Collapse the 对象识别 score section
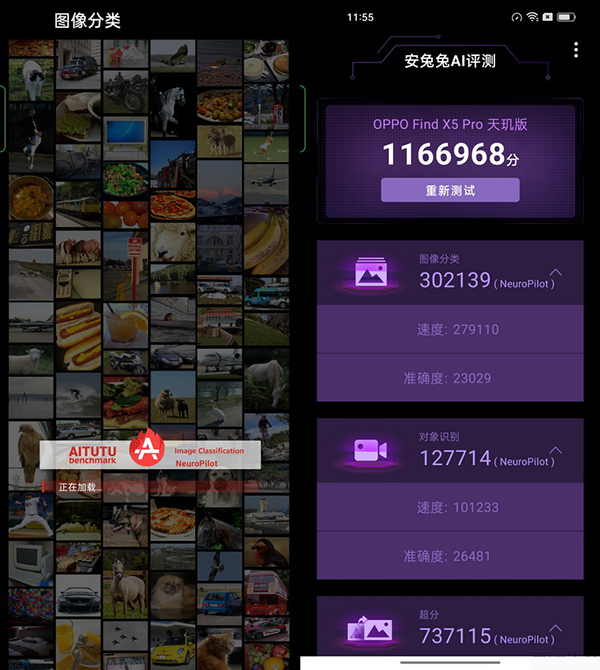This screenshot has height=670, width=600. click(x=555, y=450)
